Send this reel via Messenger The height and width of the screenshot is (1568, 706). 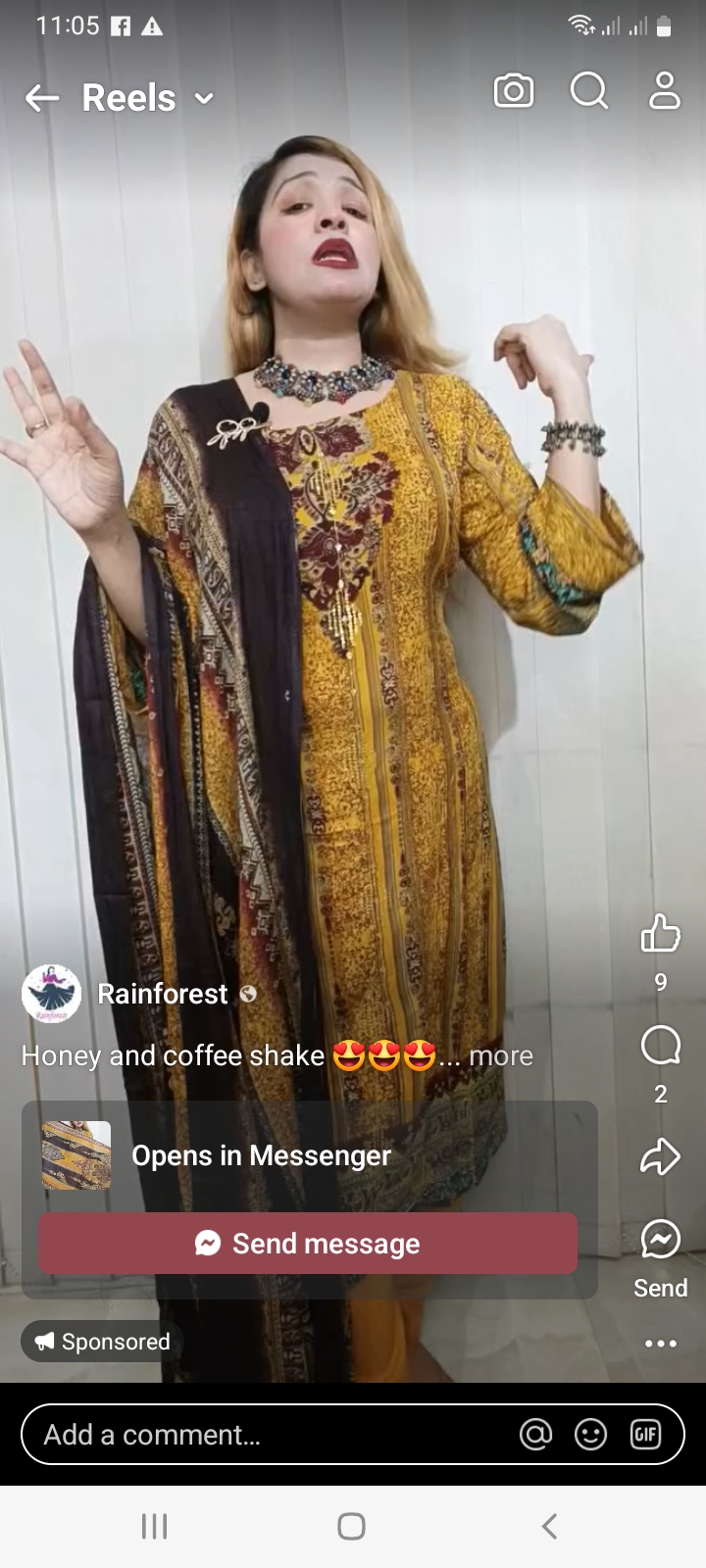coord(660,1241)
